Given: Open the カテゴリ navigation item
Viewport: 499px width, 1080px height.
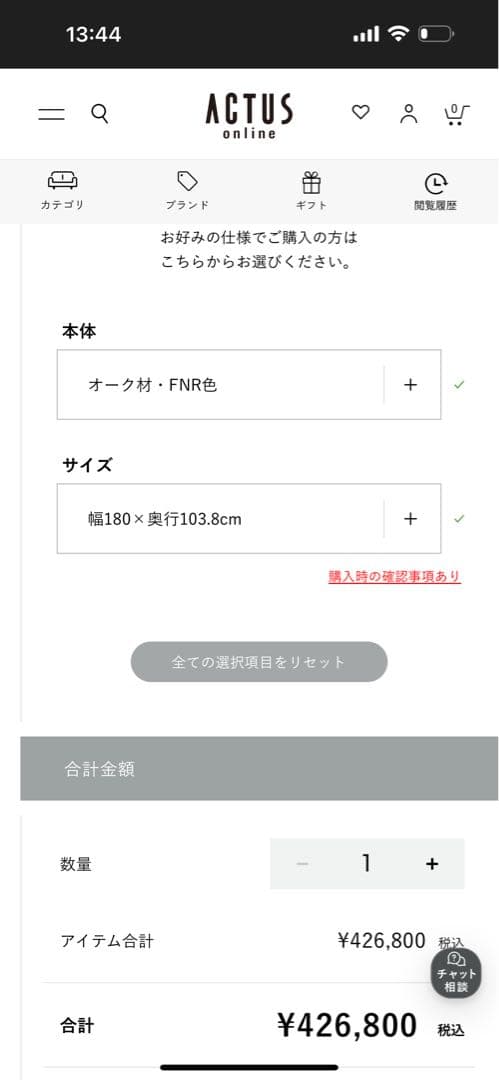Looking at the screenshot, I should pyautogui.click(x=62, y=191).
